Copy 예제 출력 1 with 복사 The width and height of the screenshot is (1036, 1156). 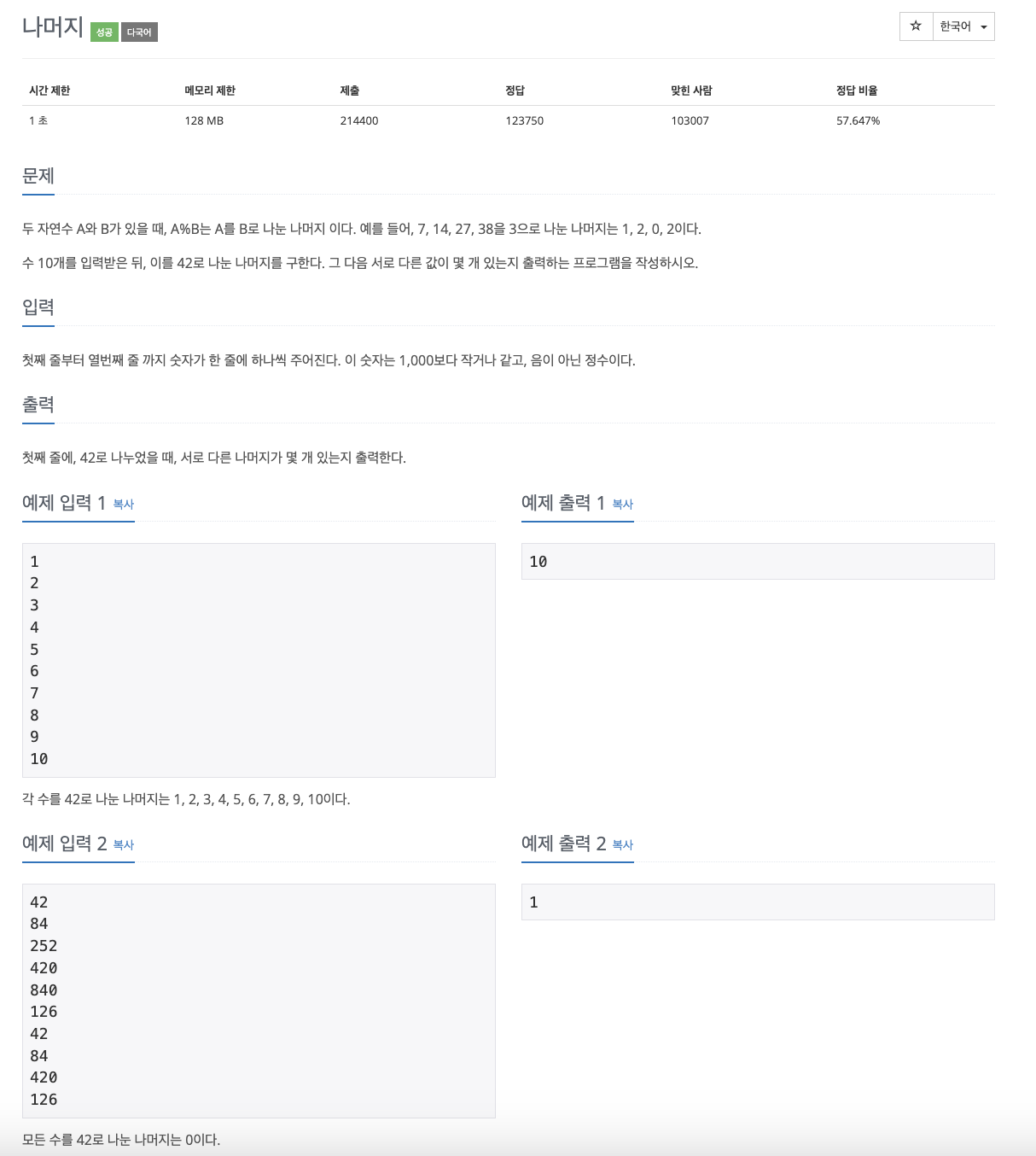point(623,505)
